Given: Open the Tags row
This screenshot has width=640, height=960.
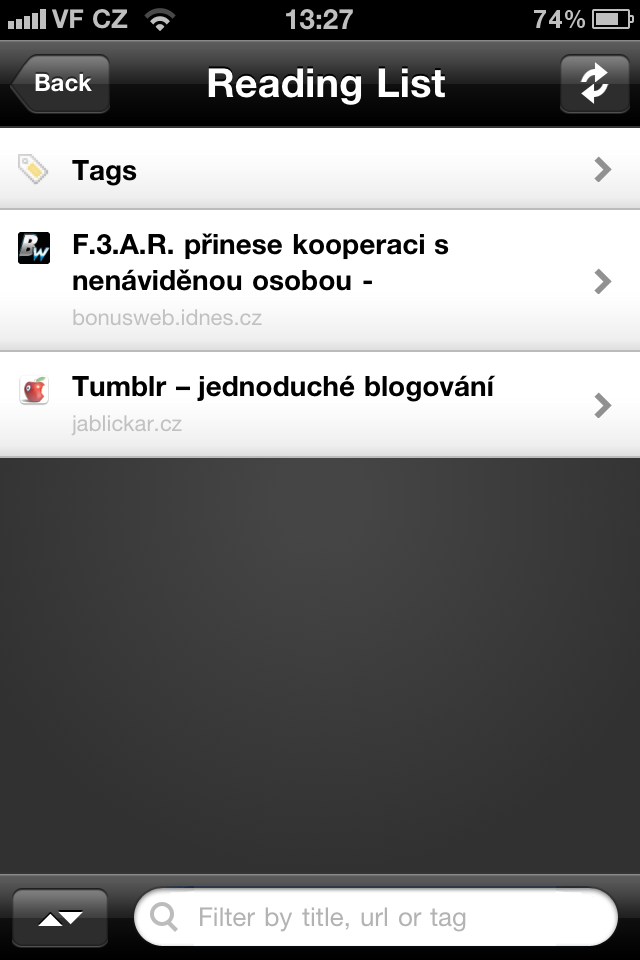Looking at the screenshot, I should tap(320, 170).
